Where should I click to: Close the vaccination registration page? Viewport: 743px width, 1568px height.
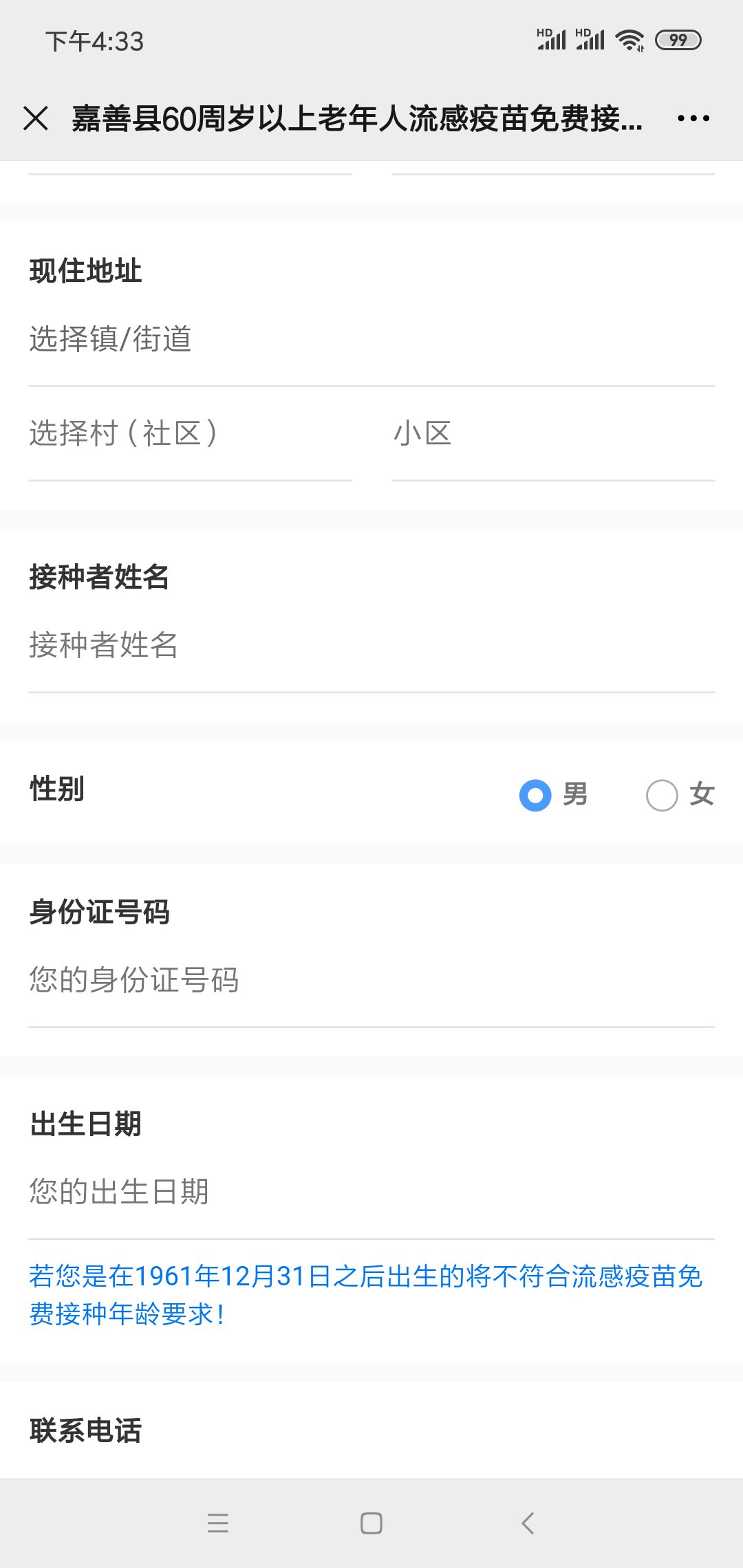pyautogui.click(x=36, y=118)
